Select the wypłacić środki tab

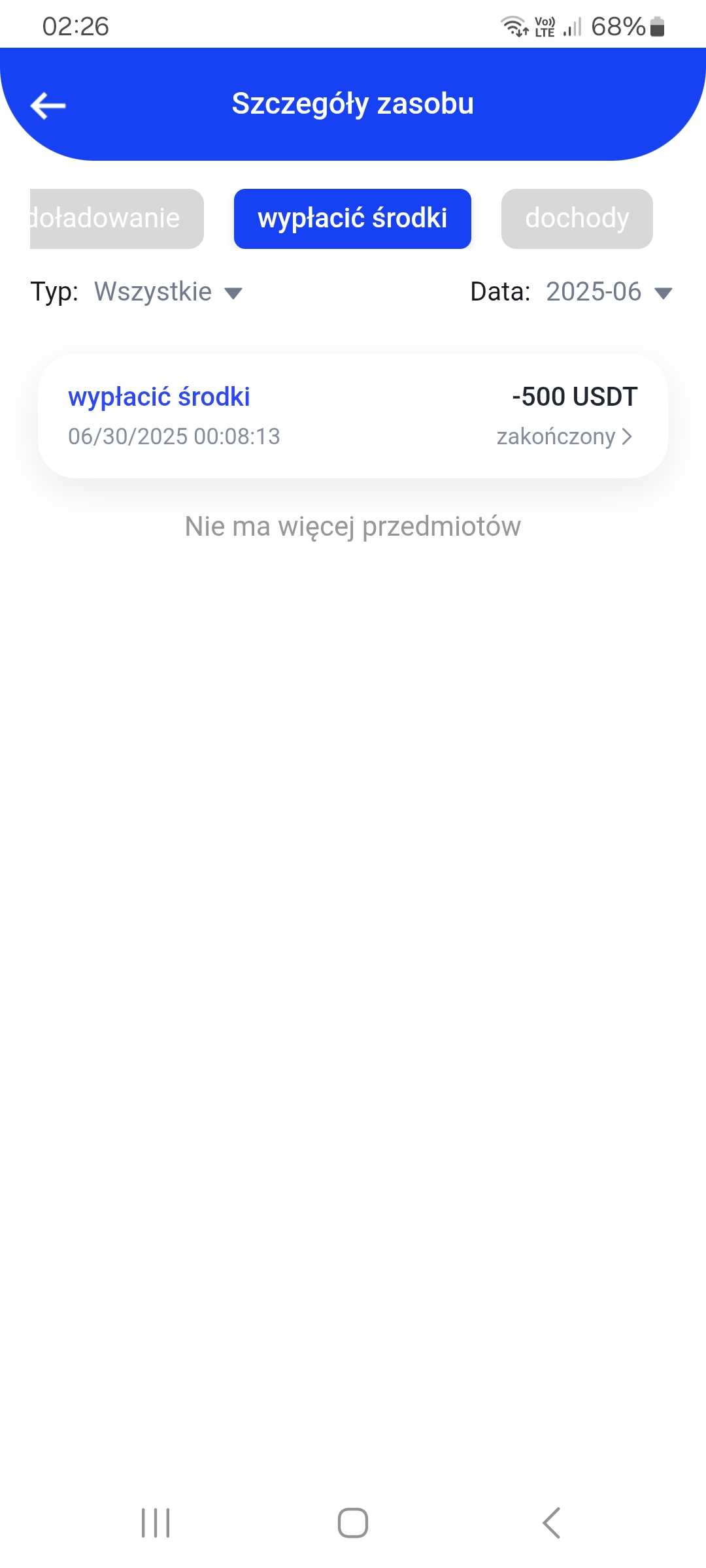click(x=352, y=219)
